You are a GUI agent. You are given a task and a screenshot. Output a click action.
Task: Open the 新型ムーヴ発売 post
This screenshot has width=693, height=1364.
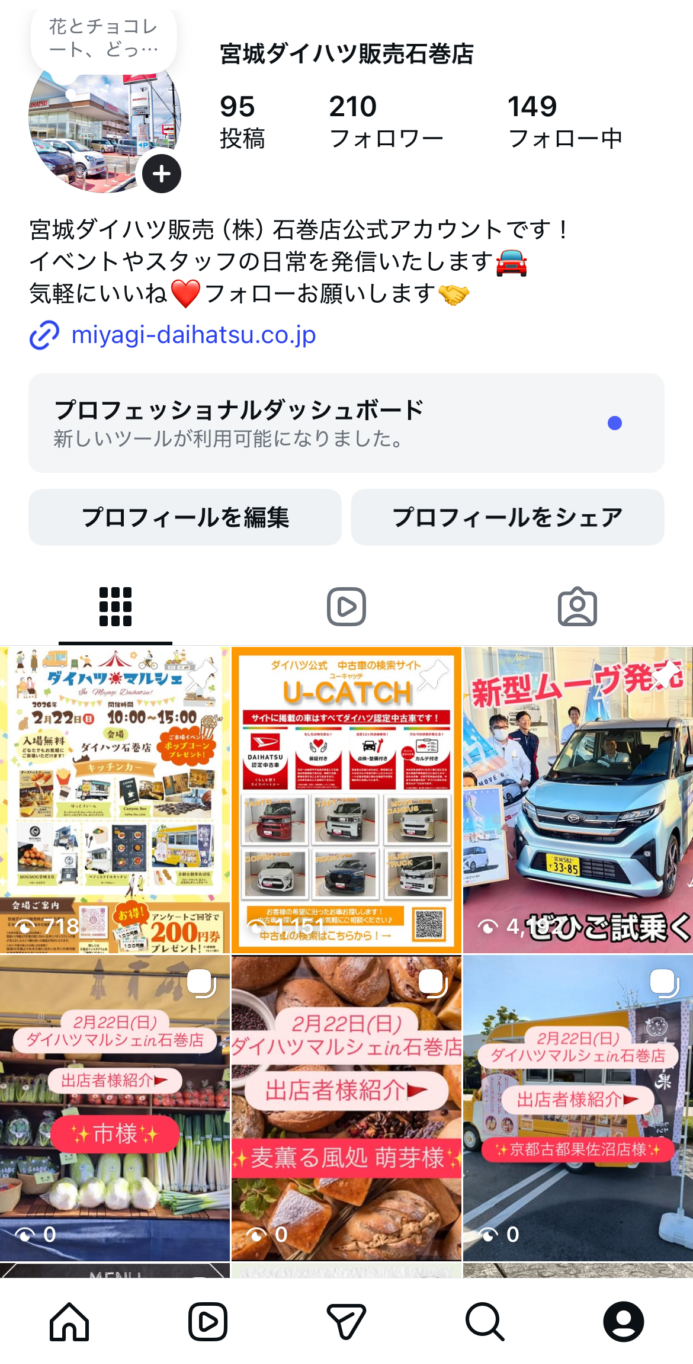(x=578, y=800)
